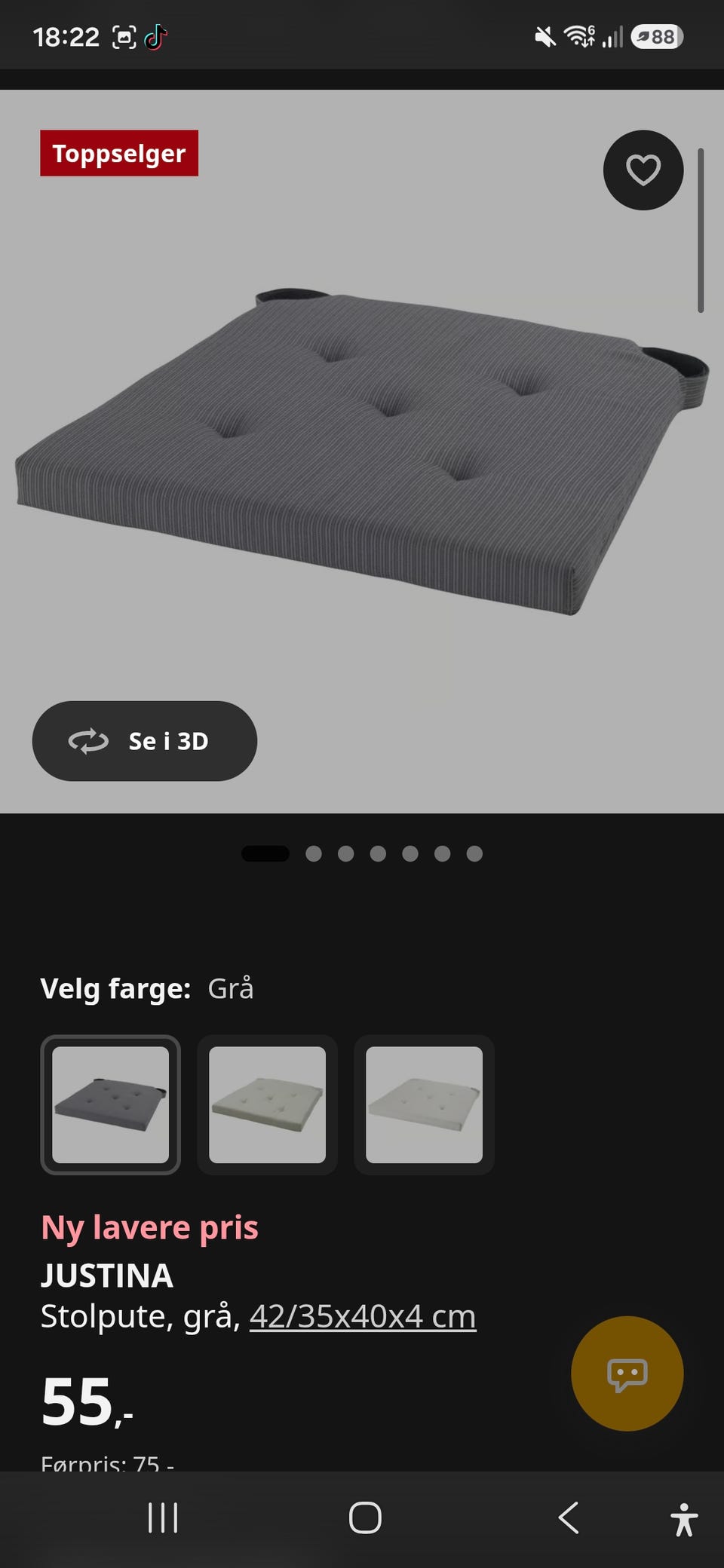Open the Se i 3D viewer

coord(145,741)
